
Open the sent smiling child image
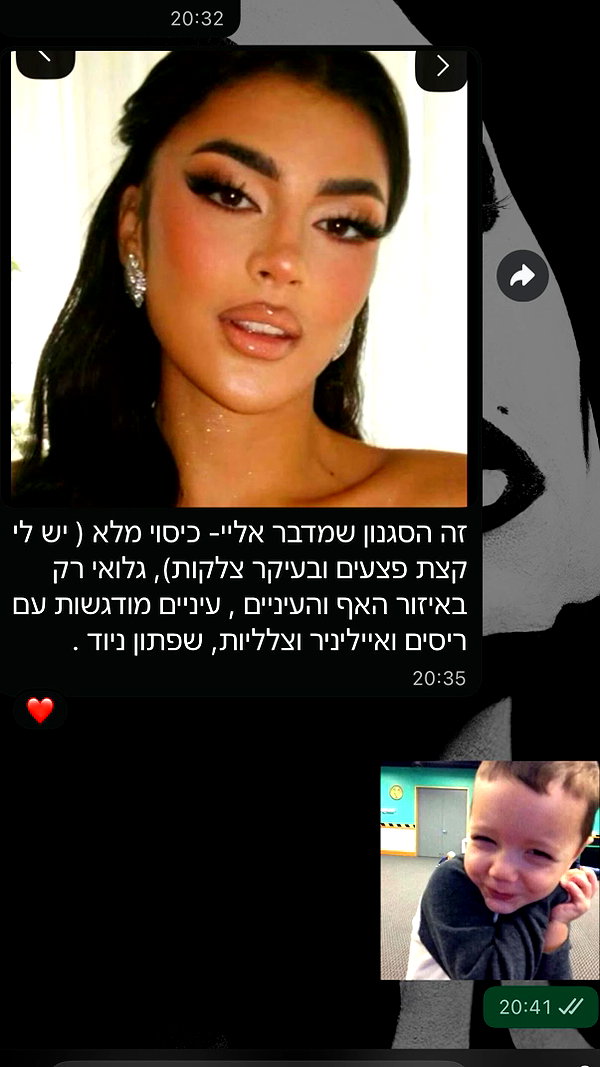489,870
